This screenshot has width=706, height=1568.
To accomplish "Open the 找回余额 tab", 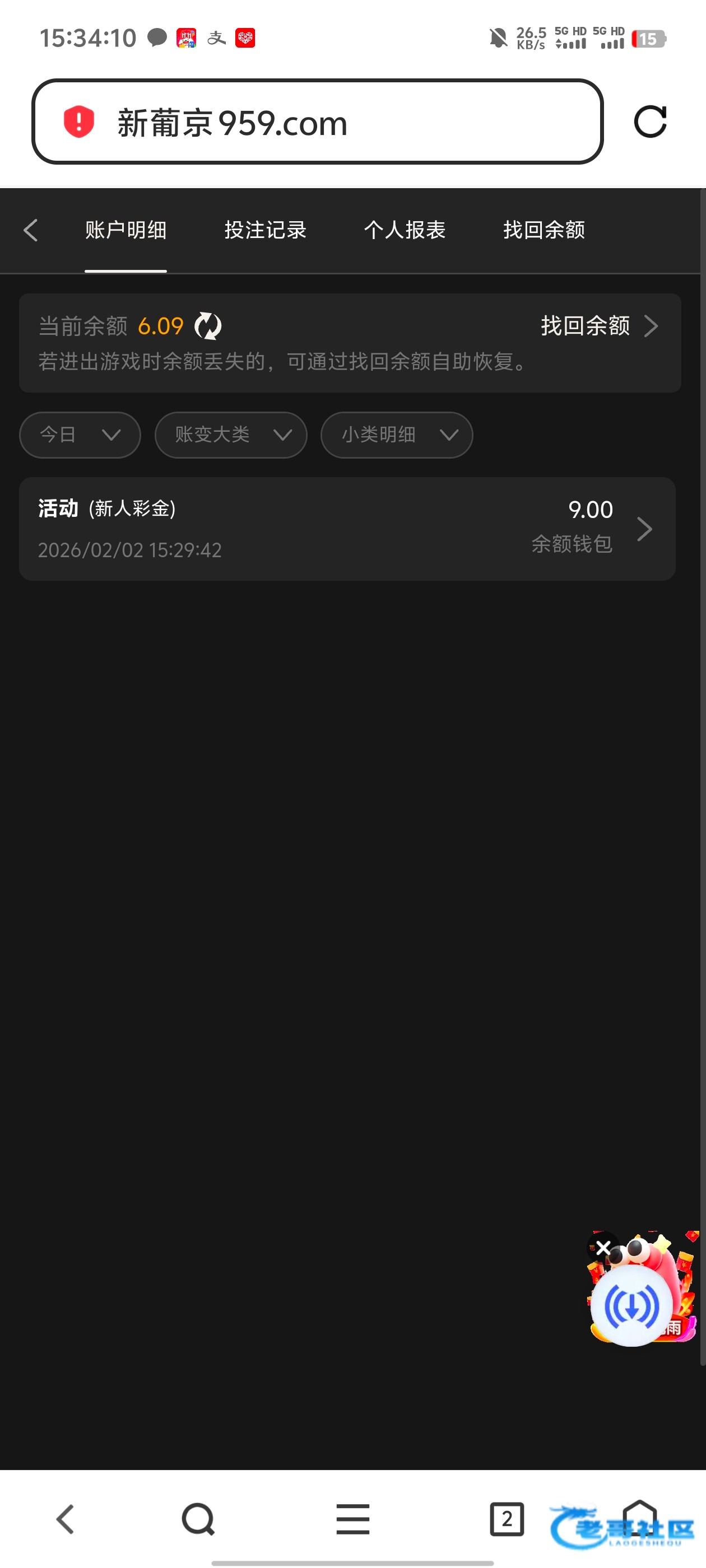I will (544, 230).
